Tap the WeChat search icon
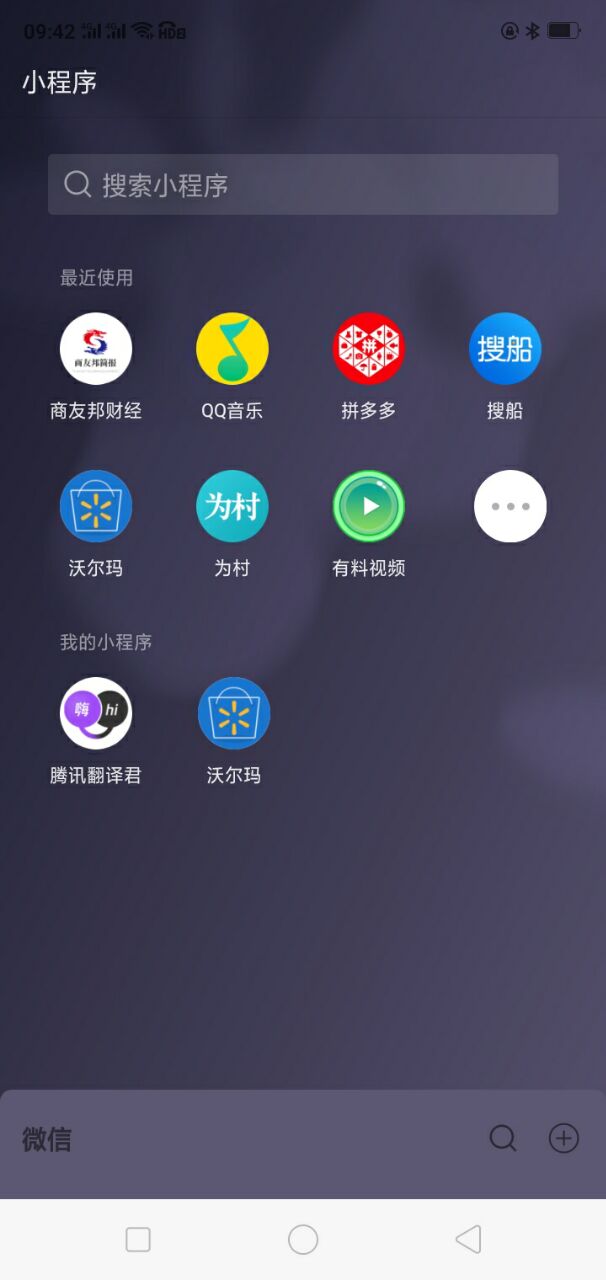Image resolution: width=606 pixels, height=1280 pixels. [x=503, y=1138]
